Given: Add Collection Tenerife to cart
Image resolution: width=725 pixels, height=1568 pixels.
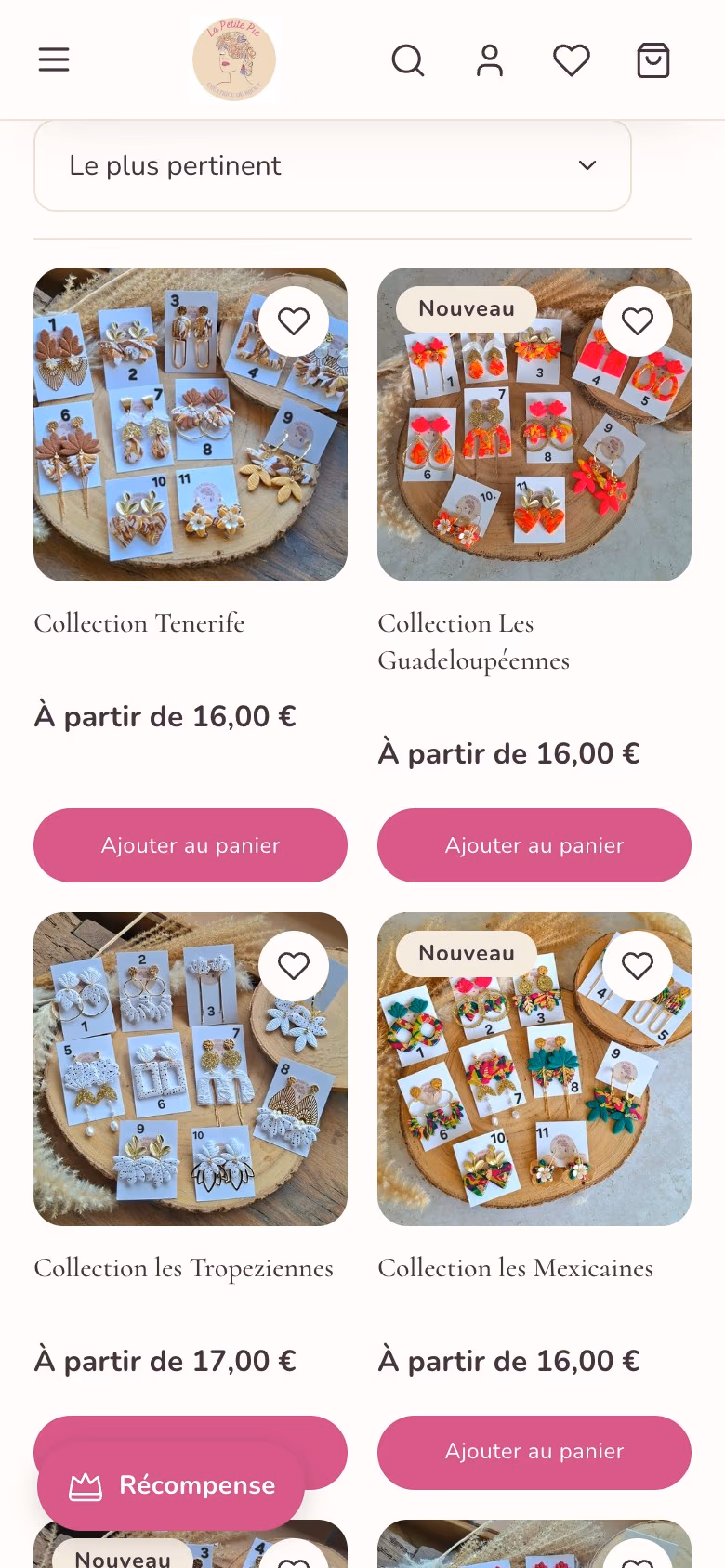Looking at the screenshot, I should 191,845.
